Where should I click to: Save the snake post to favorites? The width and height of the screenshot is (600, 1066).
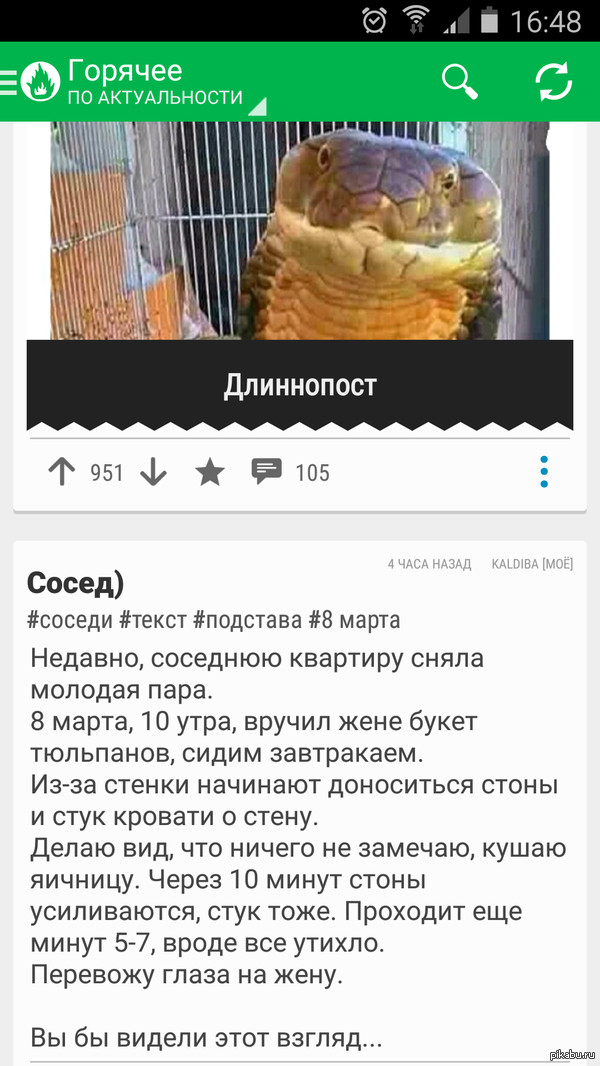coord(210,472)
